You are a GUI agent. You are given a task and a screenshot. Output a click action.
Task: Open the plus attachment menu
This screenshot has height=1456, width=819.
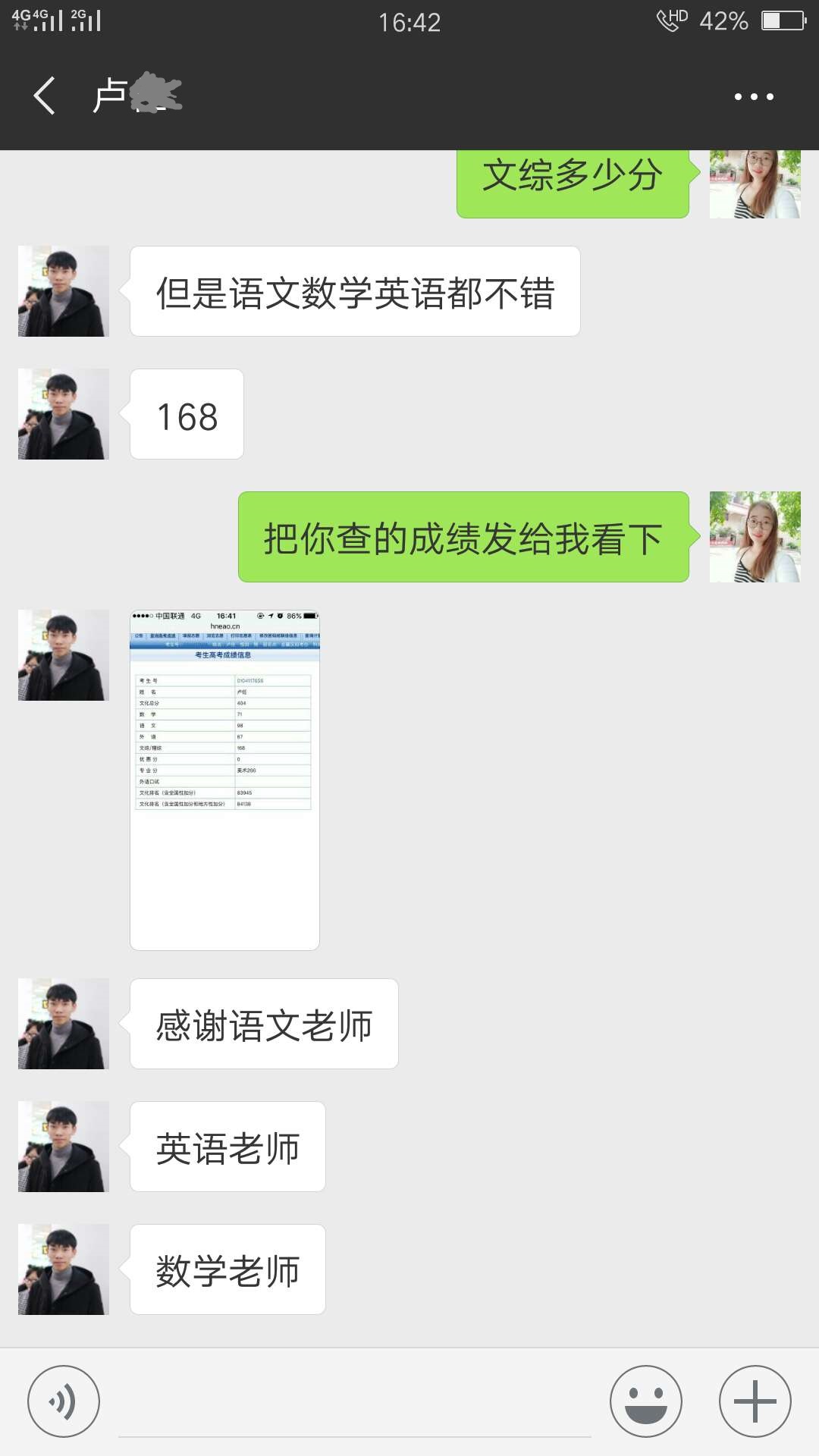(755, 1401)
